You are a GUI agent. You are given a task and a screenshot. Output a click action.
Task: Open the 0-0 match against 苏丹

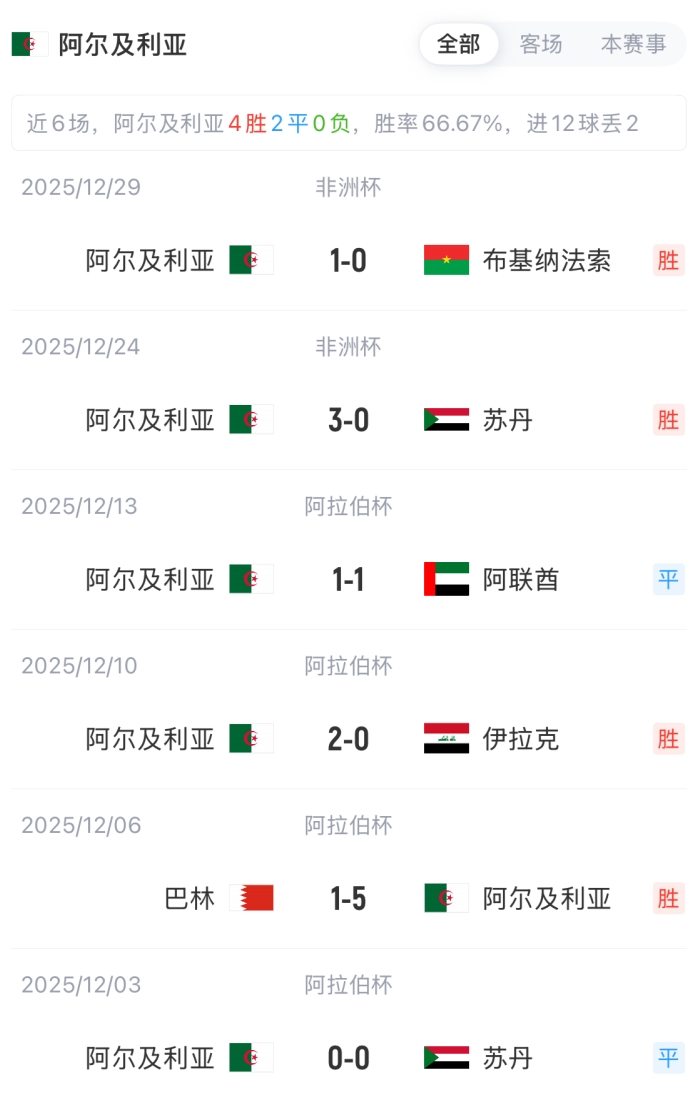pos(348,1058)
